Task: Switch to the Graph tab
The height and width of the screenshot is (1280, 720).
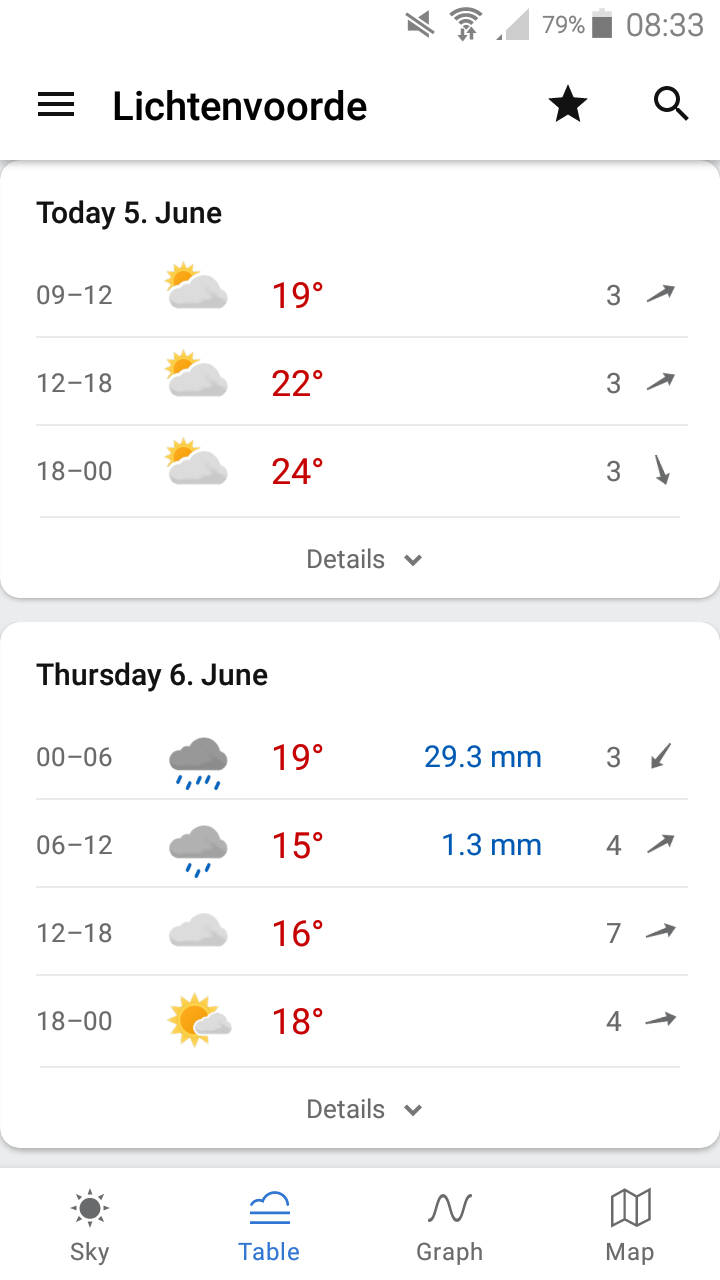Action: click(x=450, y=1226)
